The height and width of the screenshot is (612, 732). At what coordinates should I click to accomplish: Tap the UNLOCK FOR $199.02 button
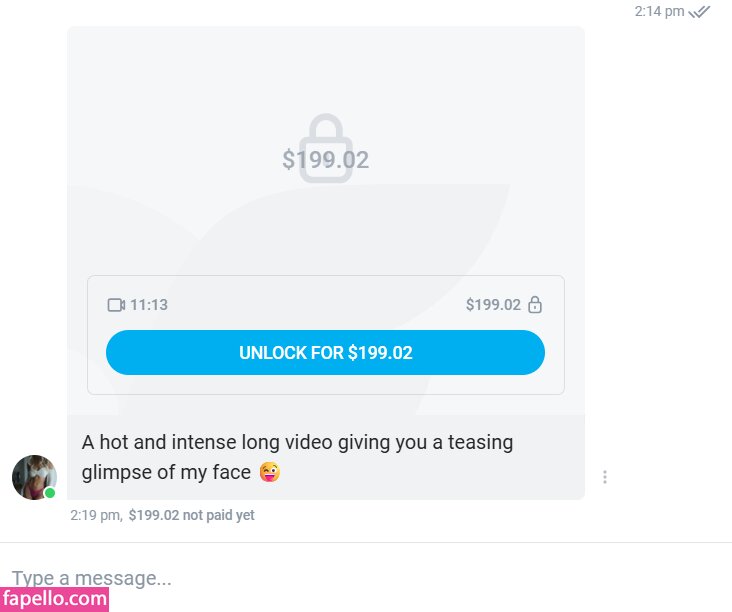point(325,353)
